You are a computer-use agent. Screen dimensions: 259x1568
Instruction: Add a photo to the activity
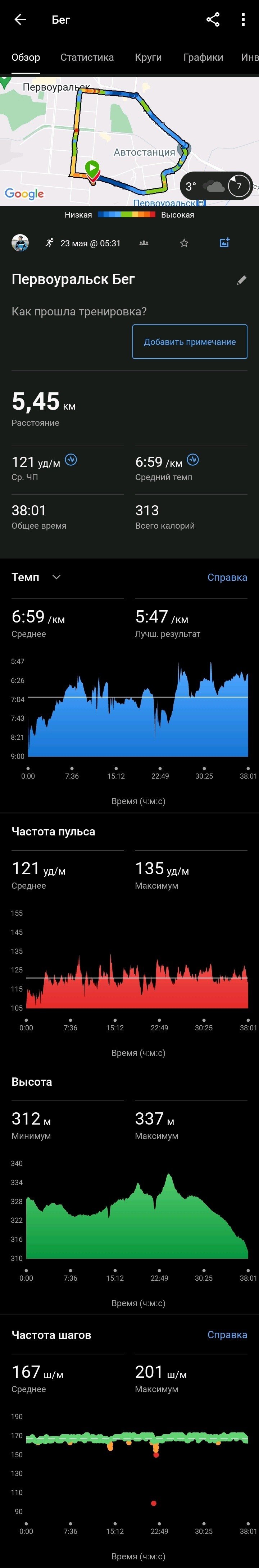tap(224, 243)
